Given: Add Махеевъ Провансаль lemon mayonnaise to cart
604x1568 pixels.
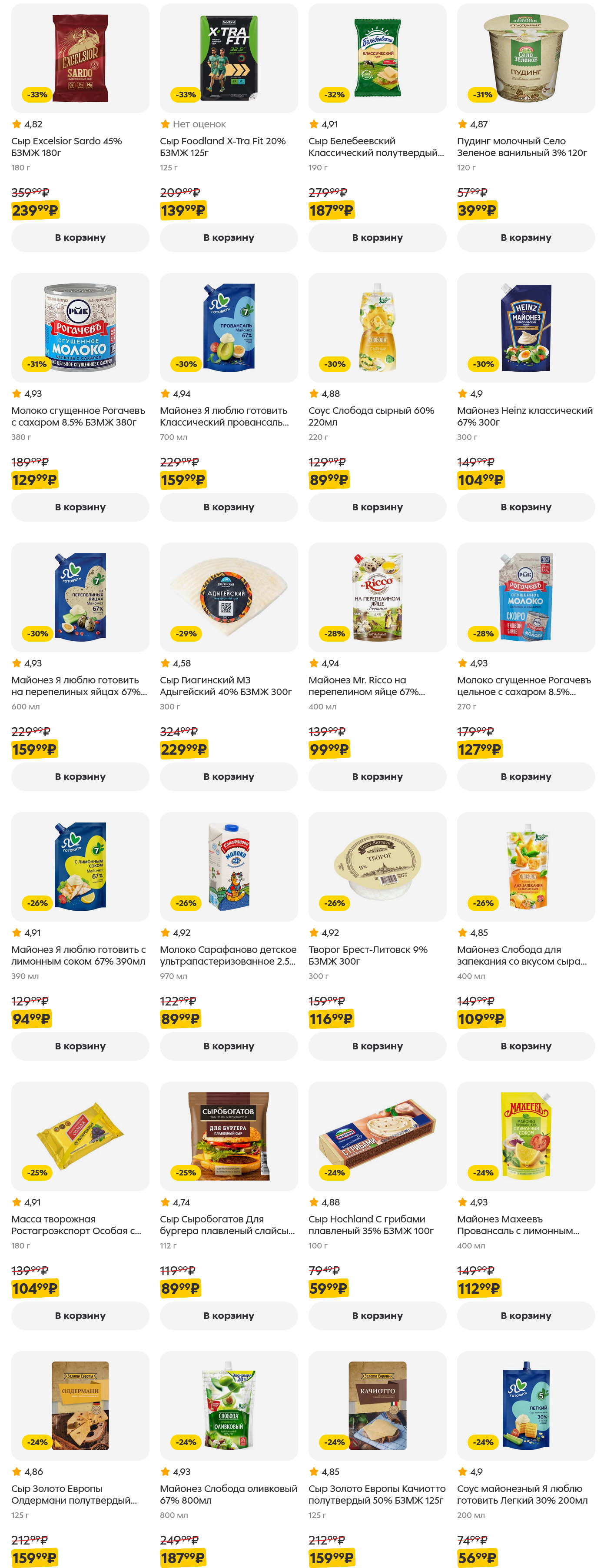Looking at the screenshot, I should [x=525, y=1316].
